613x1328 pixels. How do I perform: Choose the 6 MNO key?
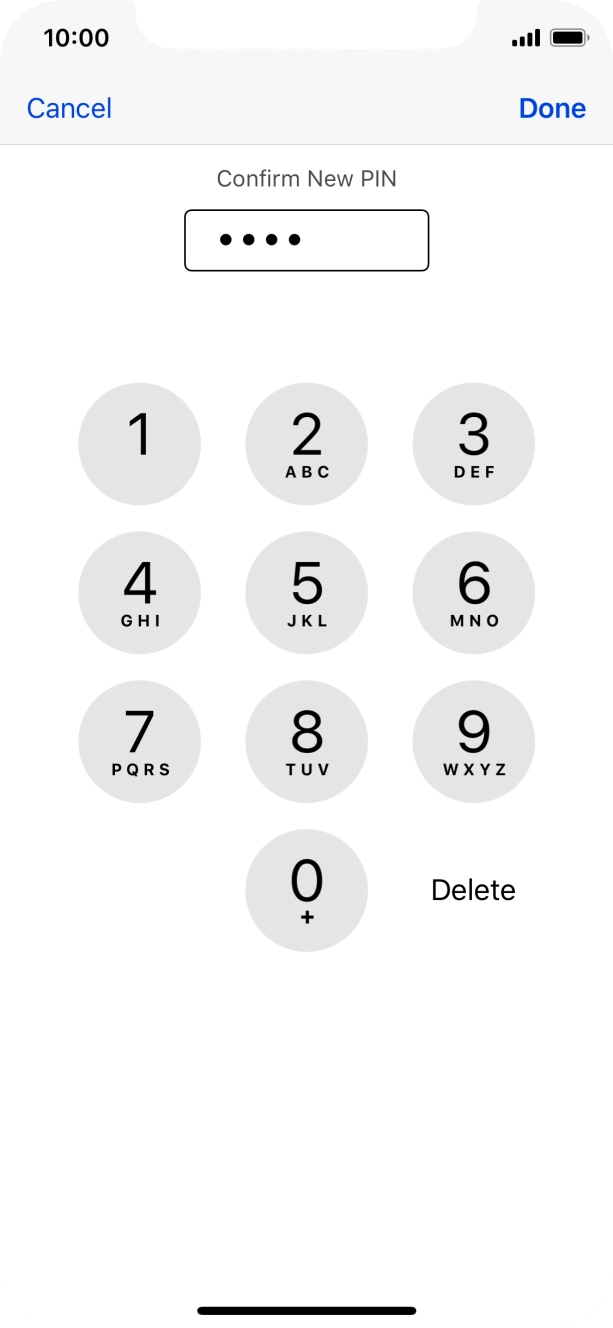(473, 593)
